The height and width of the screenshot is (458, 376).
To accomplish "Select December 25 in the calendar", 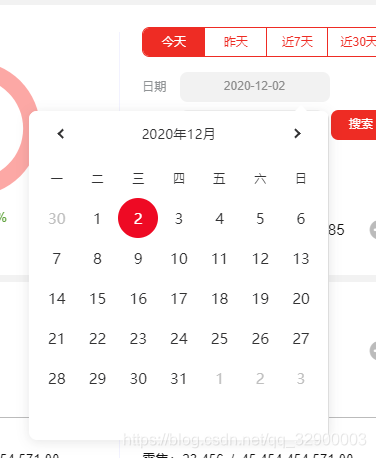I will (219, 339).
